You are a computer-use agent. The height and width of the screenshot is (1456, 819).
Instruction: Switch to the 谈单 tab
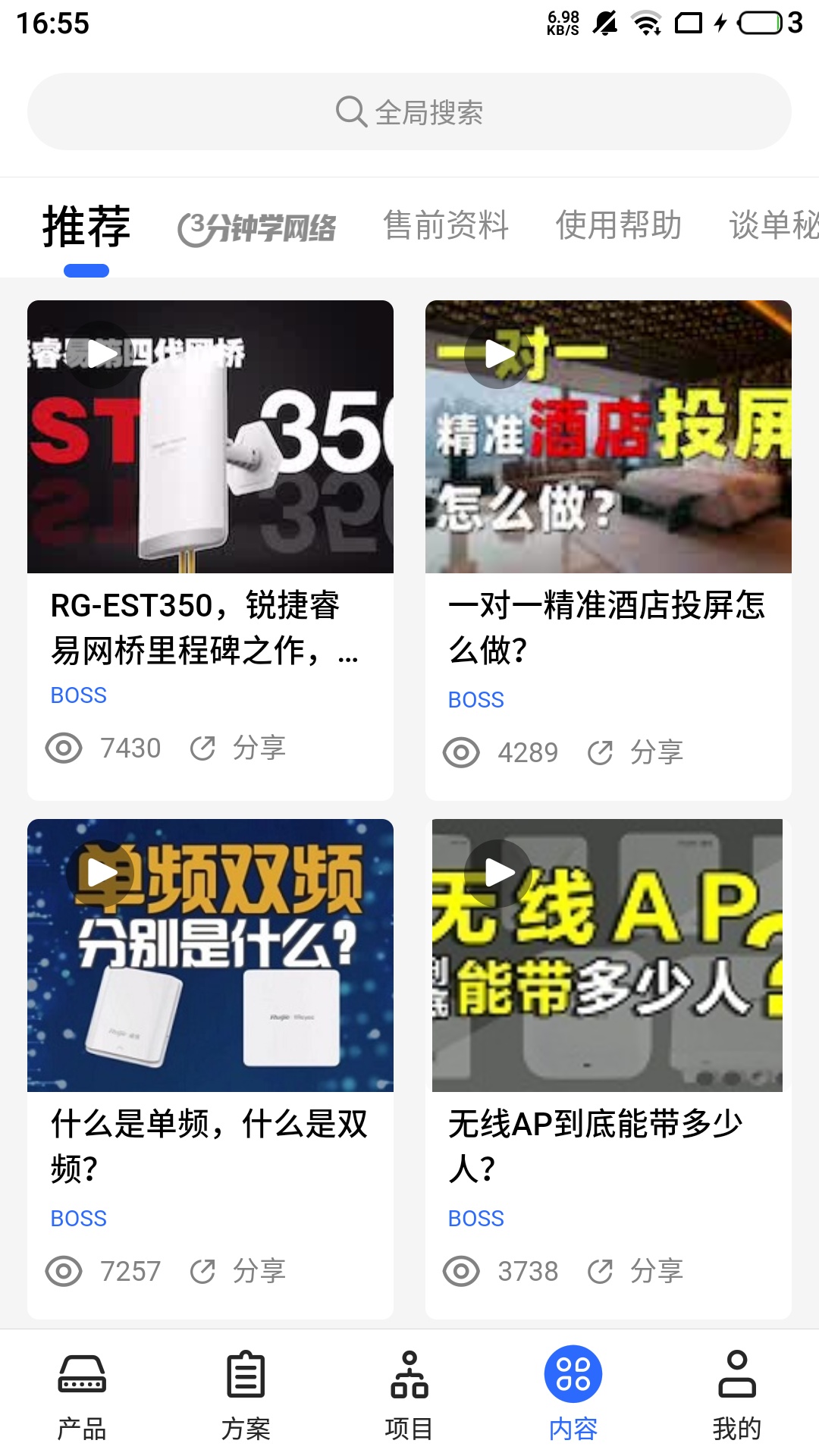pos(773,225)
